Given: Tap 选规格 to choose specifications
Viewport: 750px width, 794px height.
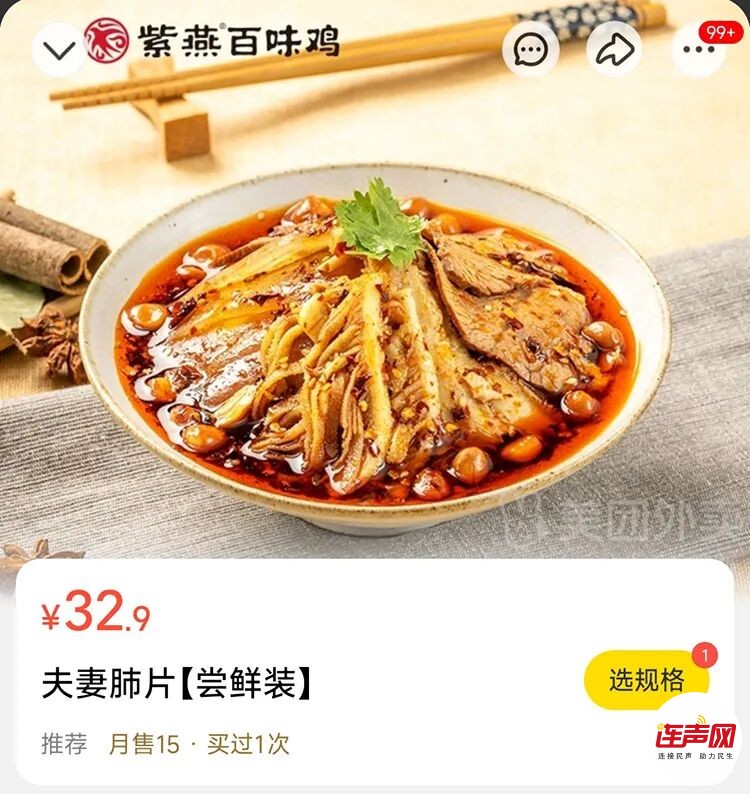Looking at the screenshot, I should [x=647, y=680].
